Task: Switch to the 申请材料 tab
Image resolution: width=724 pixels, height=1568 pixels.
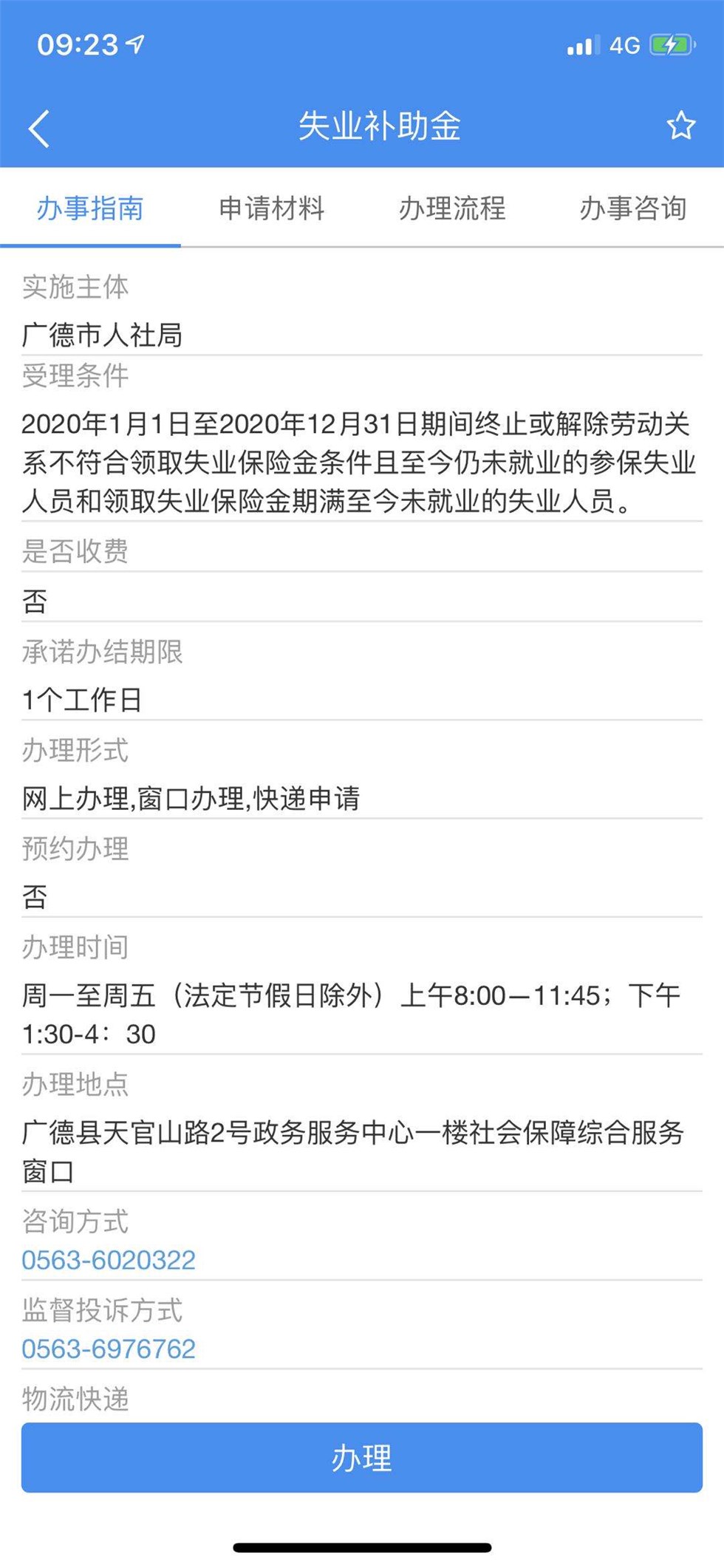Action: click(271, 208)
